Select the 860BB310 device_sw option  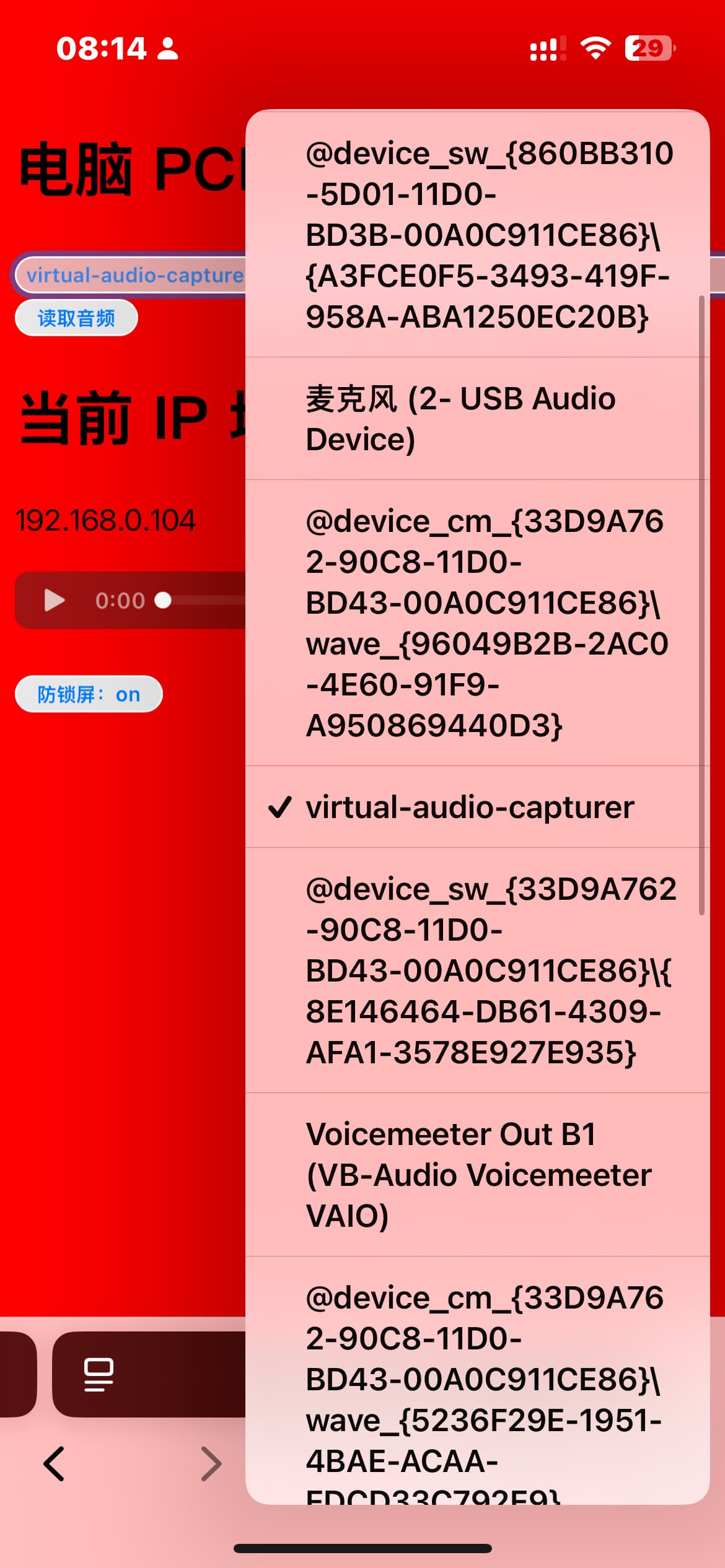click(477, 235)
